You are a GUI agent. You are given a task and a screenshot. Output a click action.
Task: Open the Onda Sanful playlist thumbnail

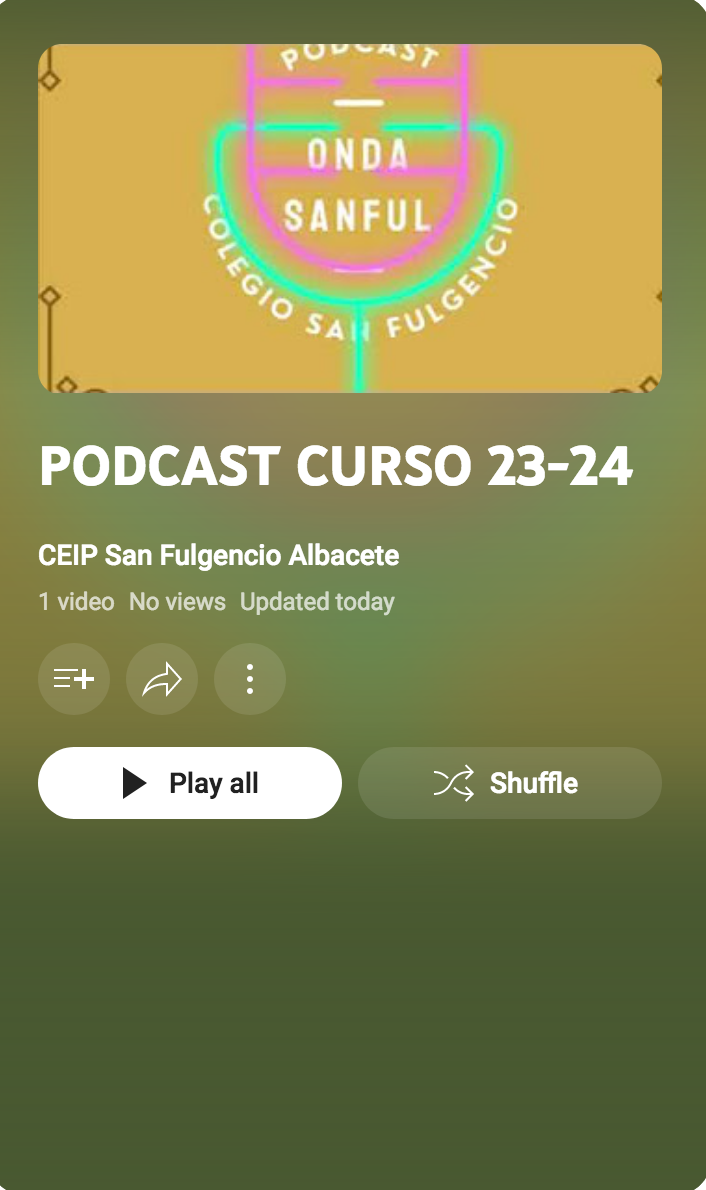click(x=350, y=218)
